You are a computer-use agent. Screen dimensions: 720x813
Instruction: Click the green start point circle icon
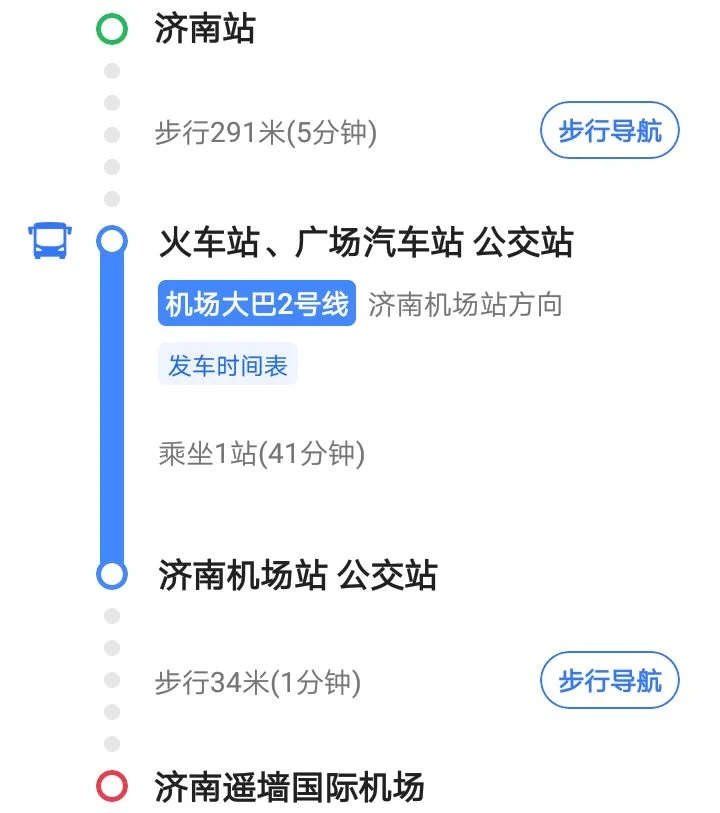pos(110,28)
